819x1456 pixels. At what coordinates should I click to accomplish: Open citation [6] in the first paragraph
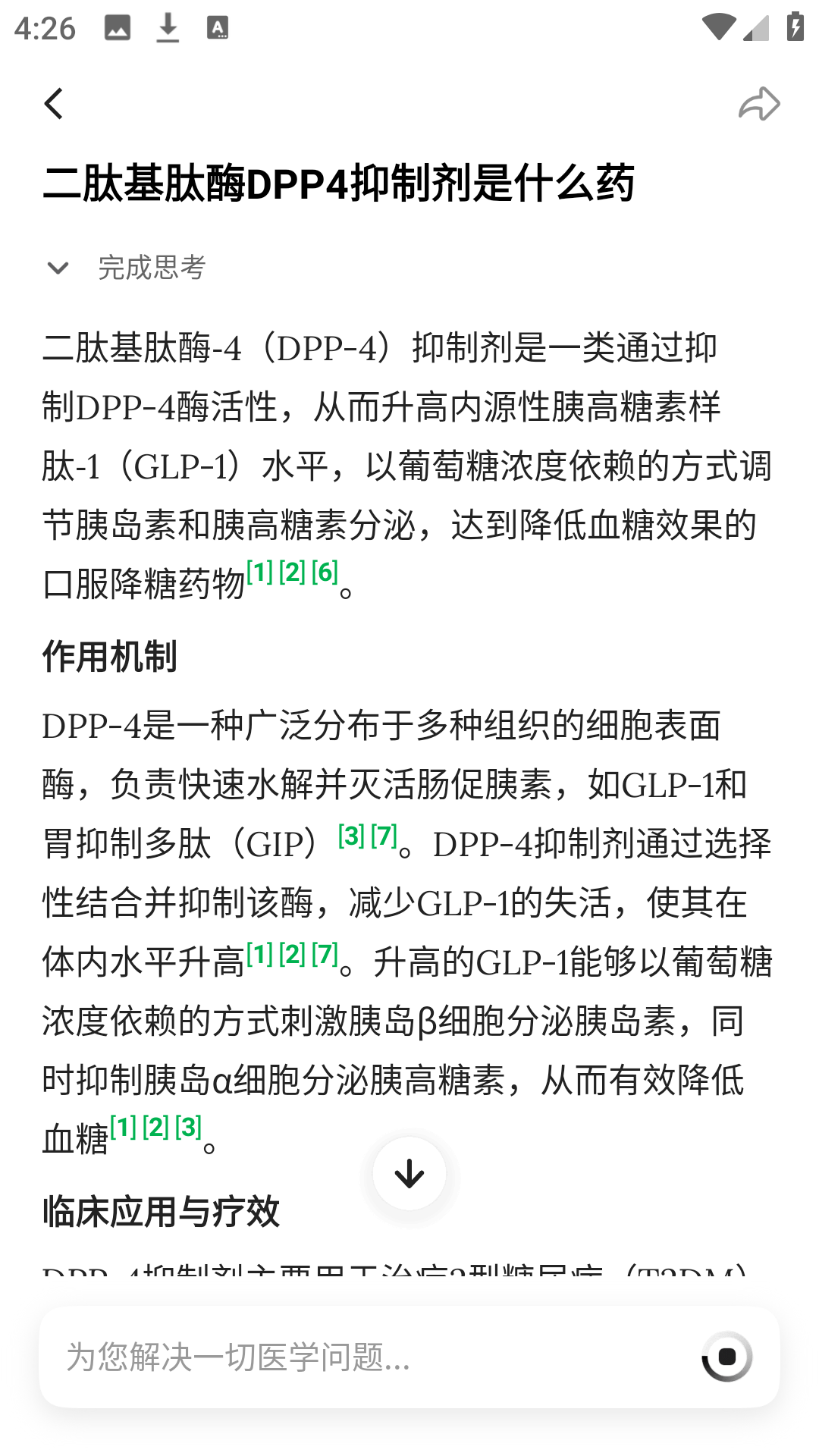(x=325, y=572)
